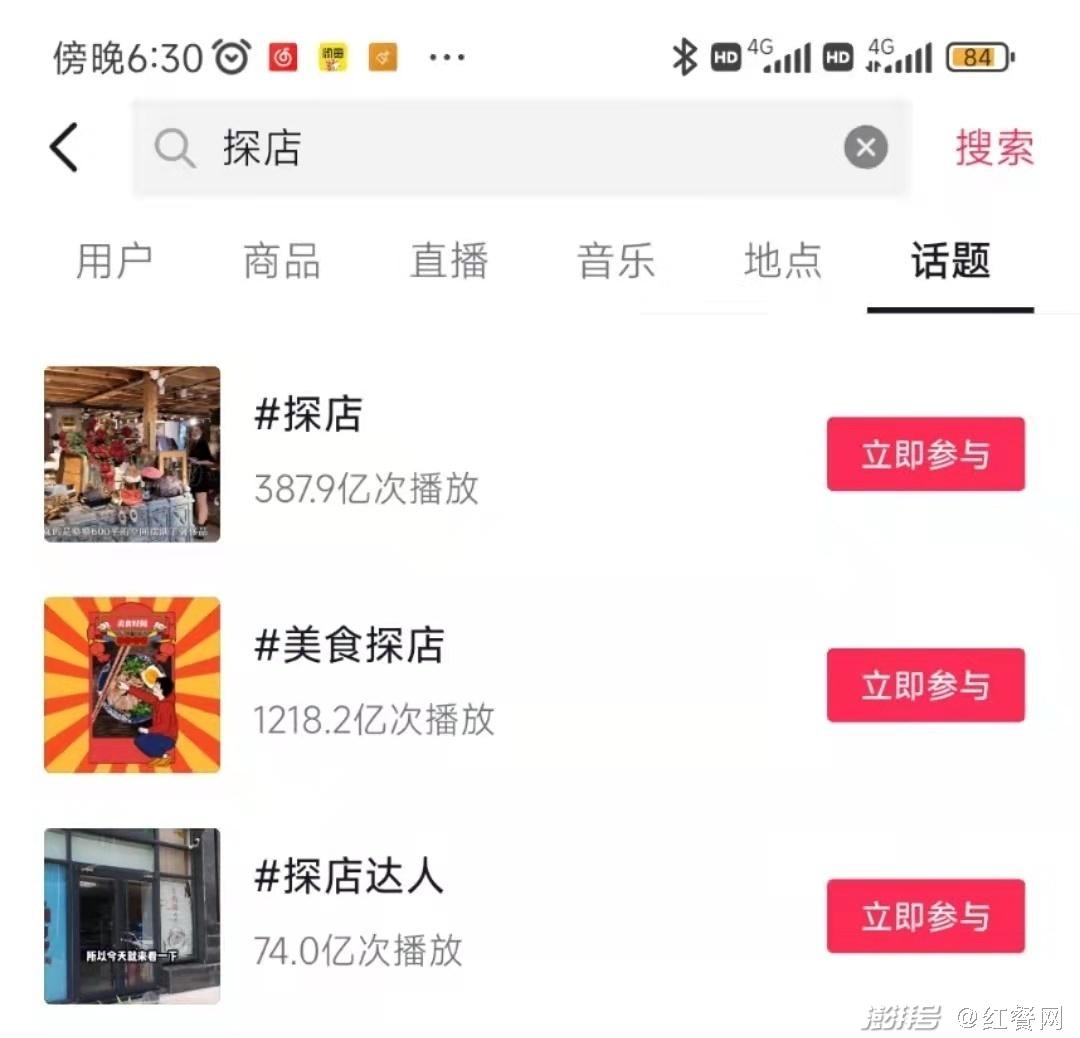Viewport: 1080px width, 1038px height.
Task: Go back using the back arrow
Action: coord(64,149)
